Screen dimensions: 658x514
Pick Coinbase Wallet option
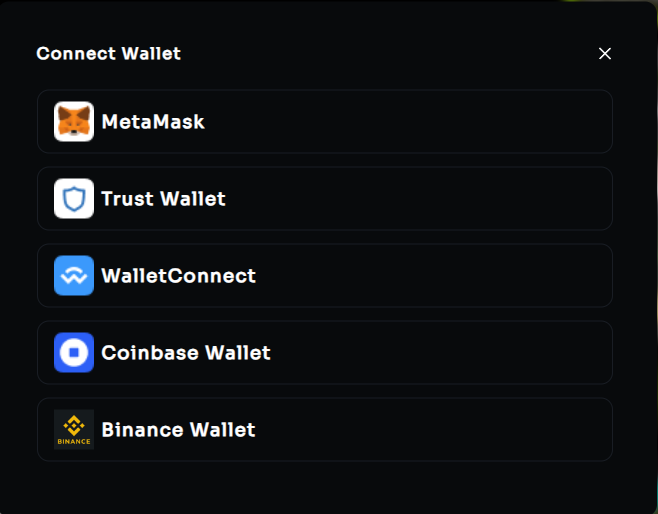[x=324, y=353]
